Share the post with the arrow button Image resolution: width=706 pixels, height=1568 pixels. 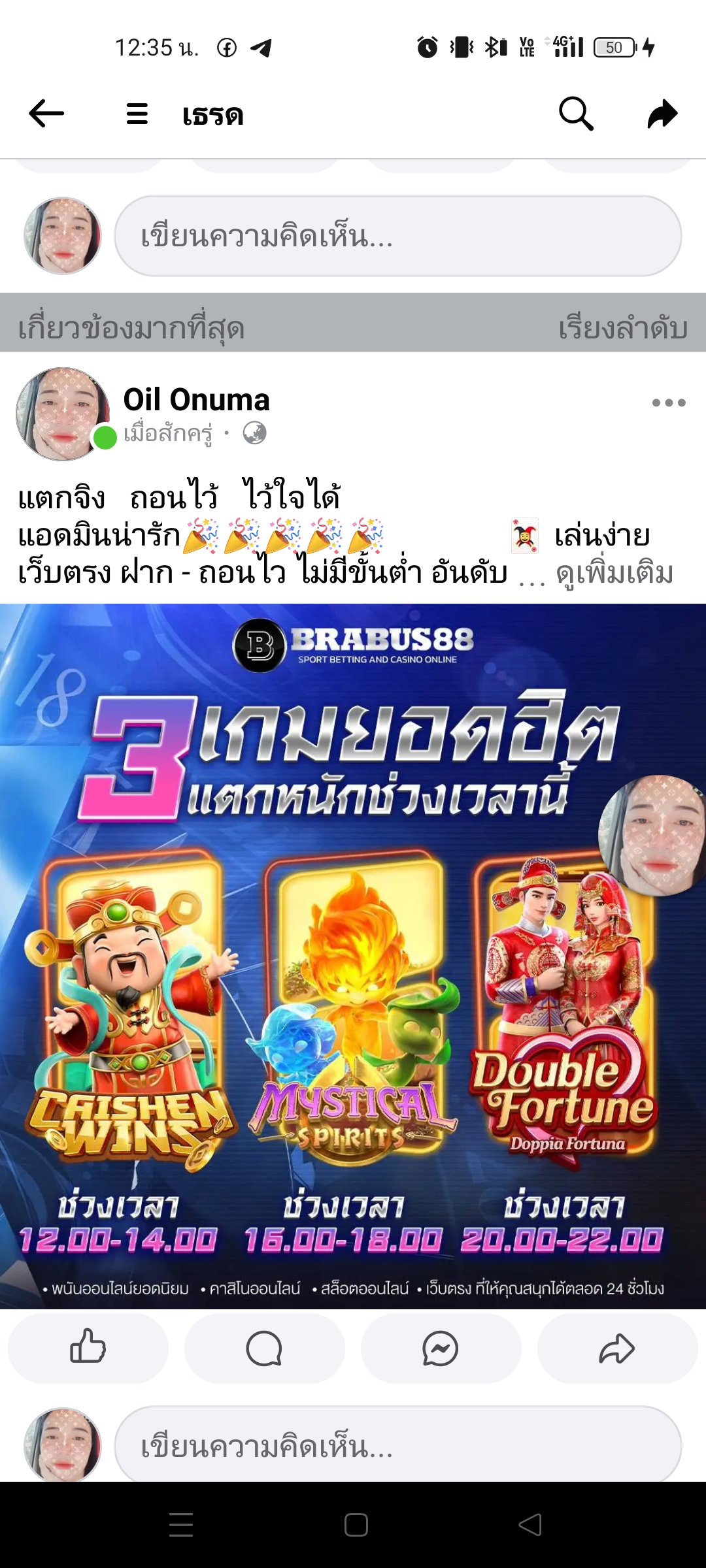[x=617, y=1348]
